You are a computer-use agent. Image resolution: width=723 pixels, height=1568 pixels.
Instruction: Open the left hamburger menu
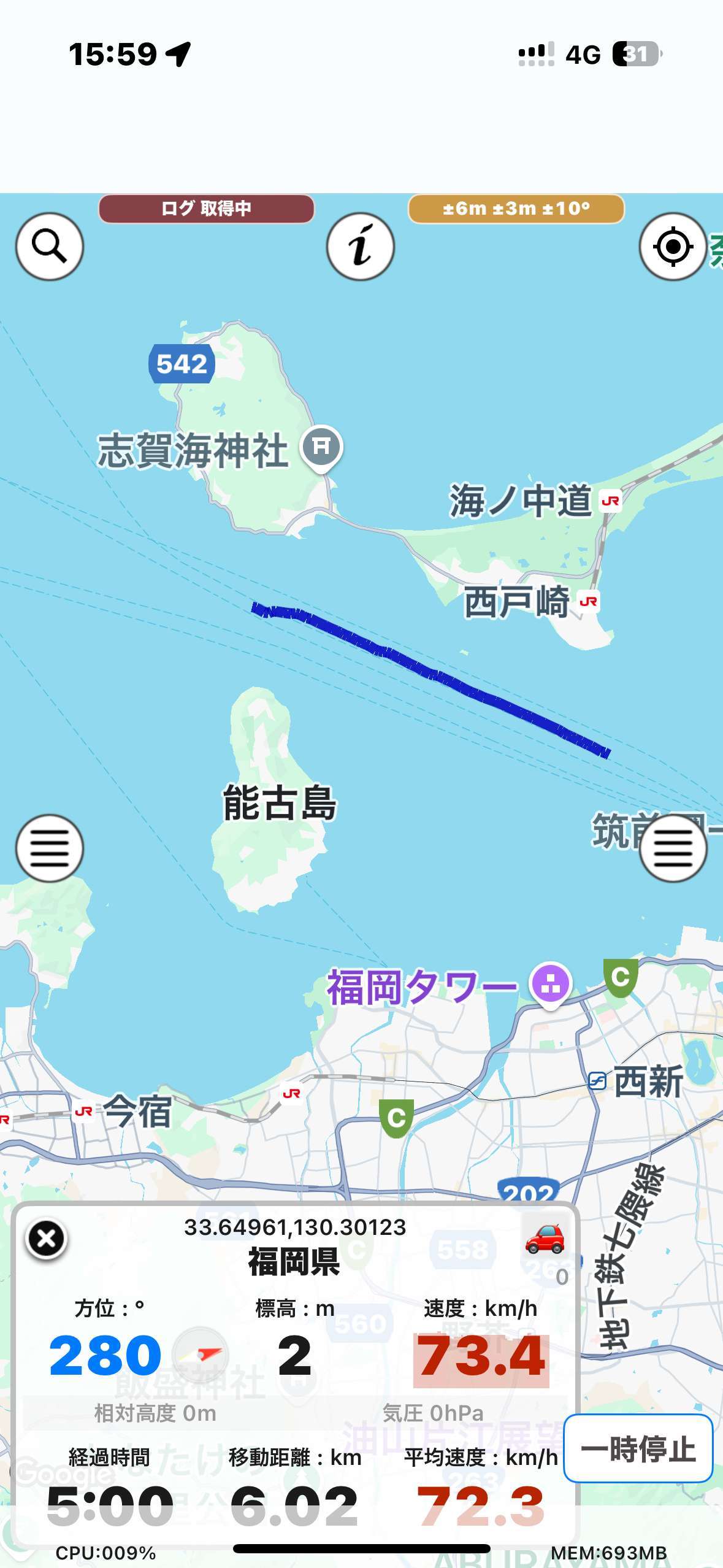tap(49, 848)
